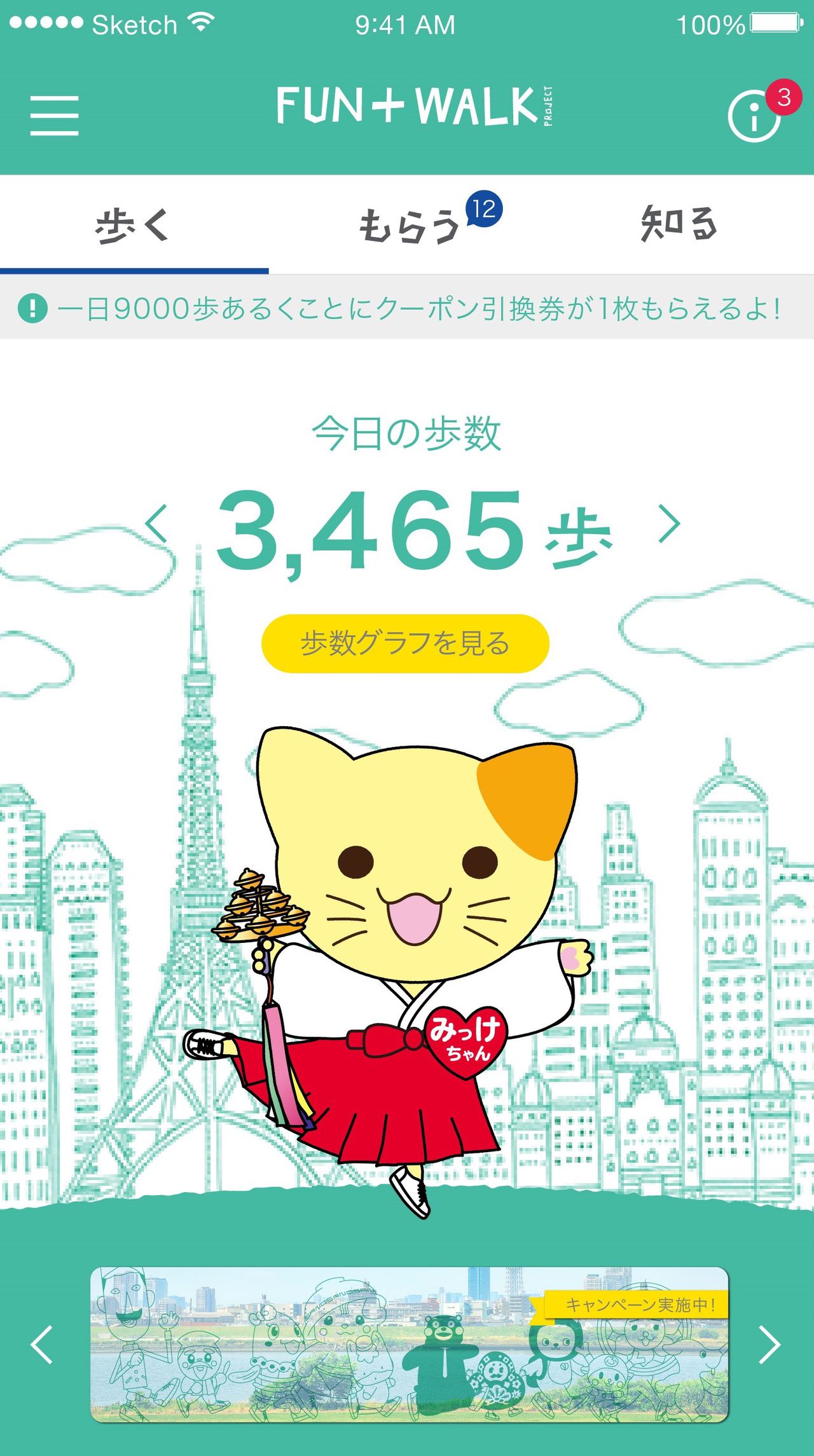Go to the previous campaign banner

click(42, 1345)
